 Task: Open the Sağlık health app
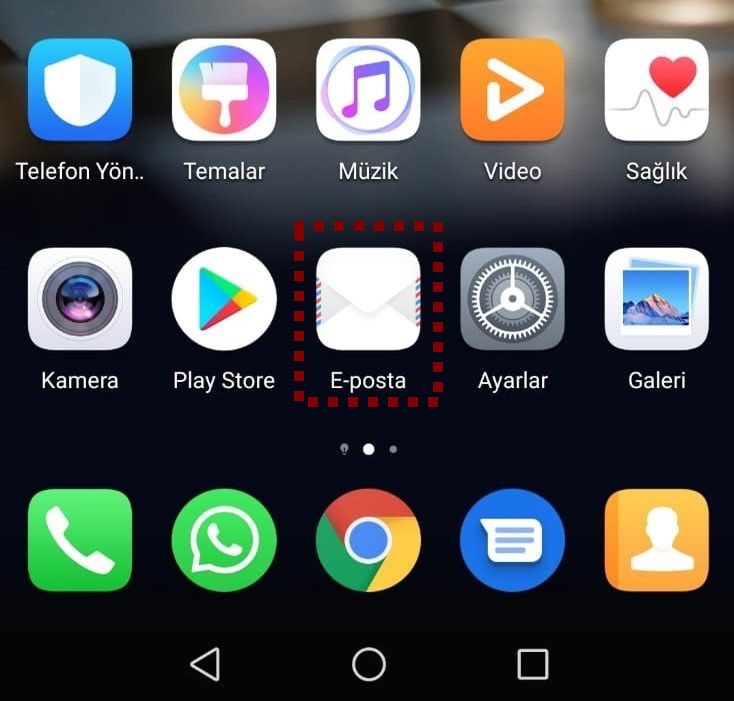pyautogui.click(x=656, y=90)
